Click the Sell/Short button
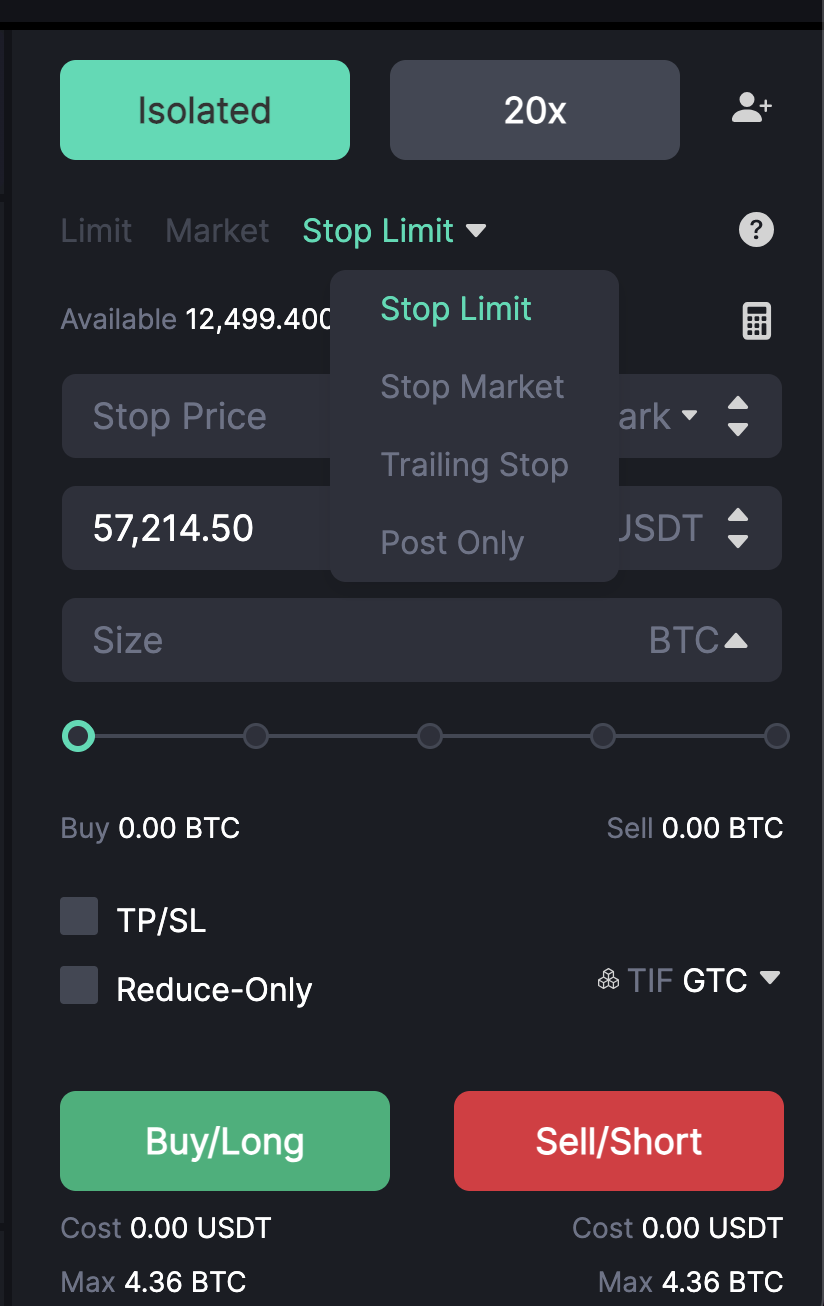824x1306 pixels. (x=617, y=1140)
